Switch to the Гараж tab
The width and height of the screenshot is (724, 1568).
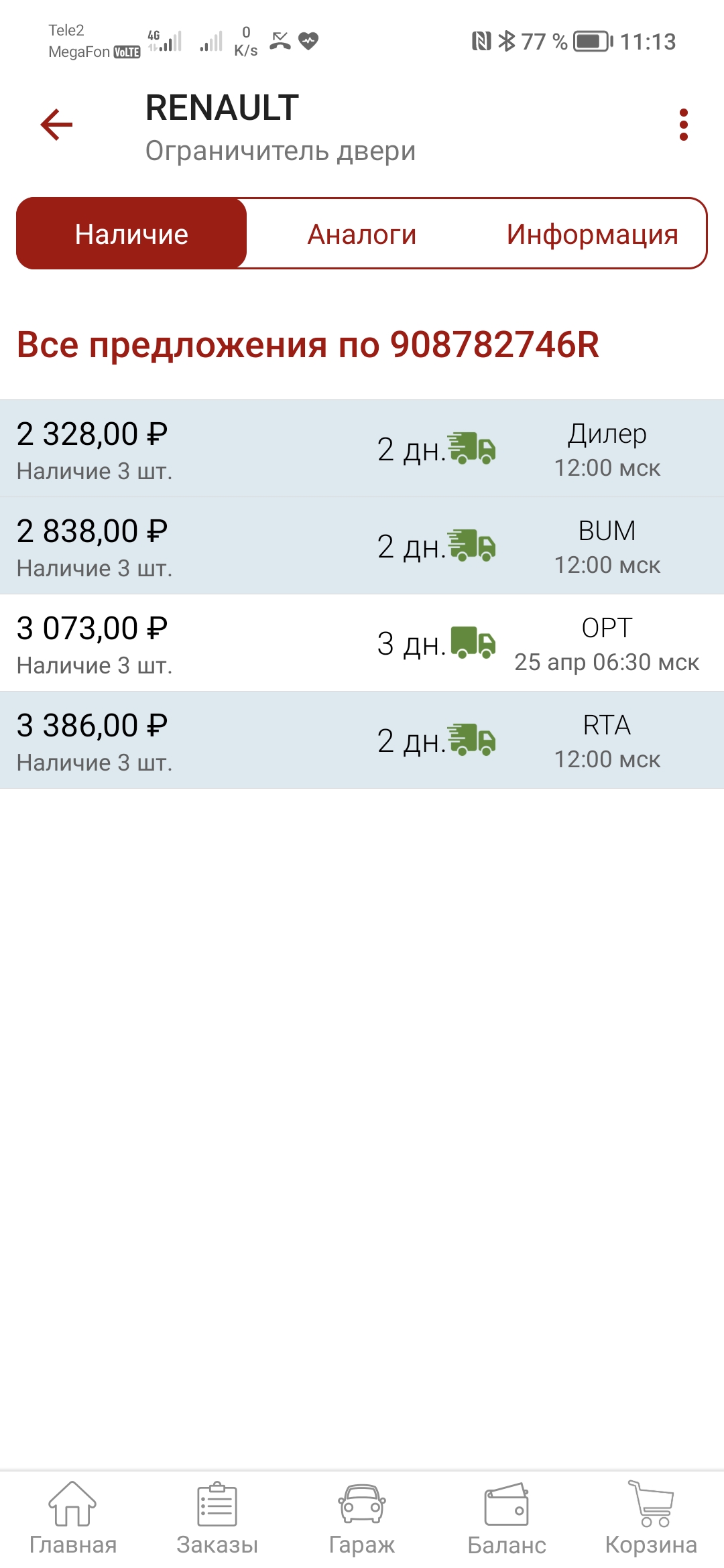point(362,1518)
